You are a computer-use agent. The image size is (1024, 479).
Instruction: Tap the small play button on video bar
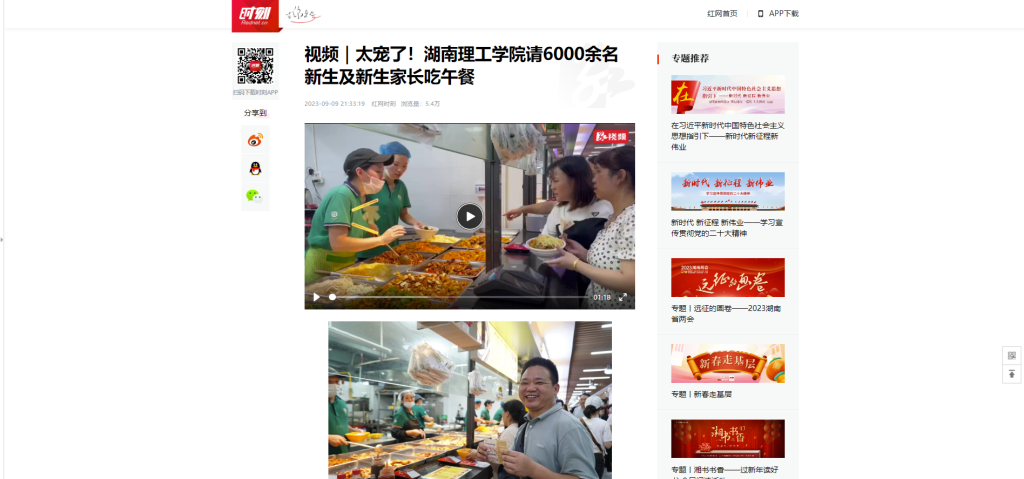click(x=316, y=297)
